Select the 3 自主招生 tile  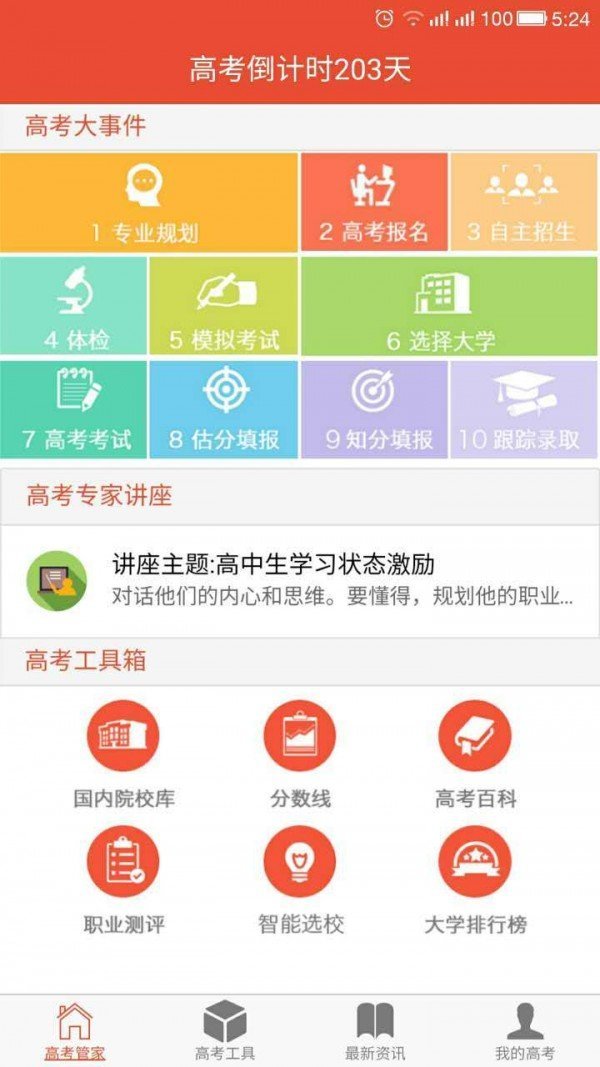coord(523,203)
